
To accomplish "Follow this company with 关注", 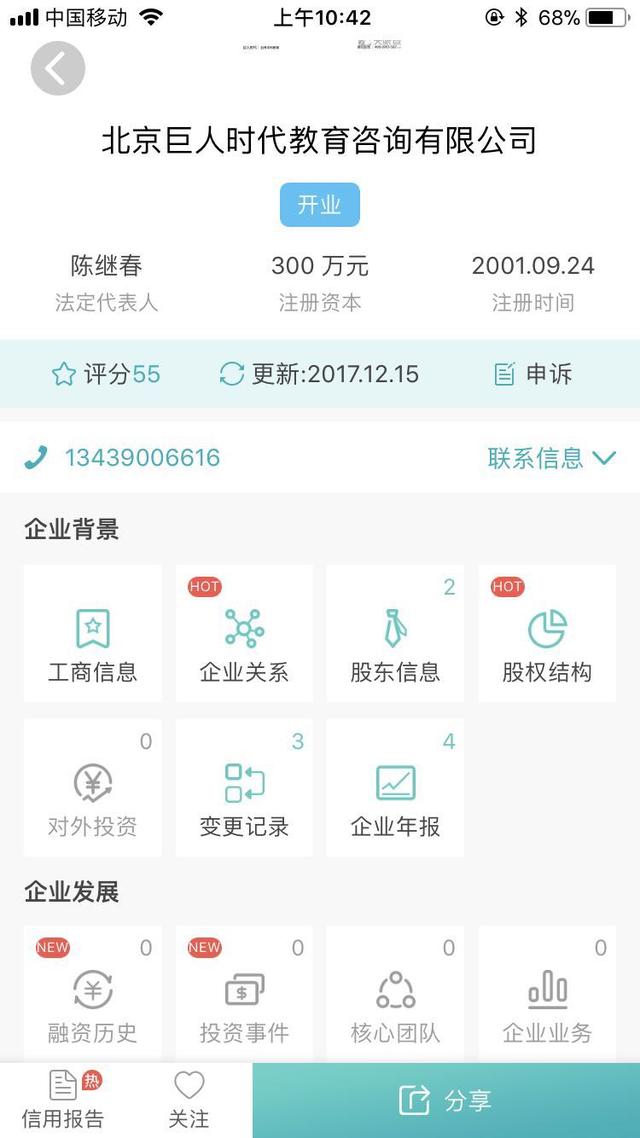I will [189, 1100].
